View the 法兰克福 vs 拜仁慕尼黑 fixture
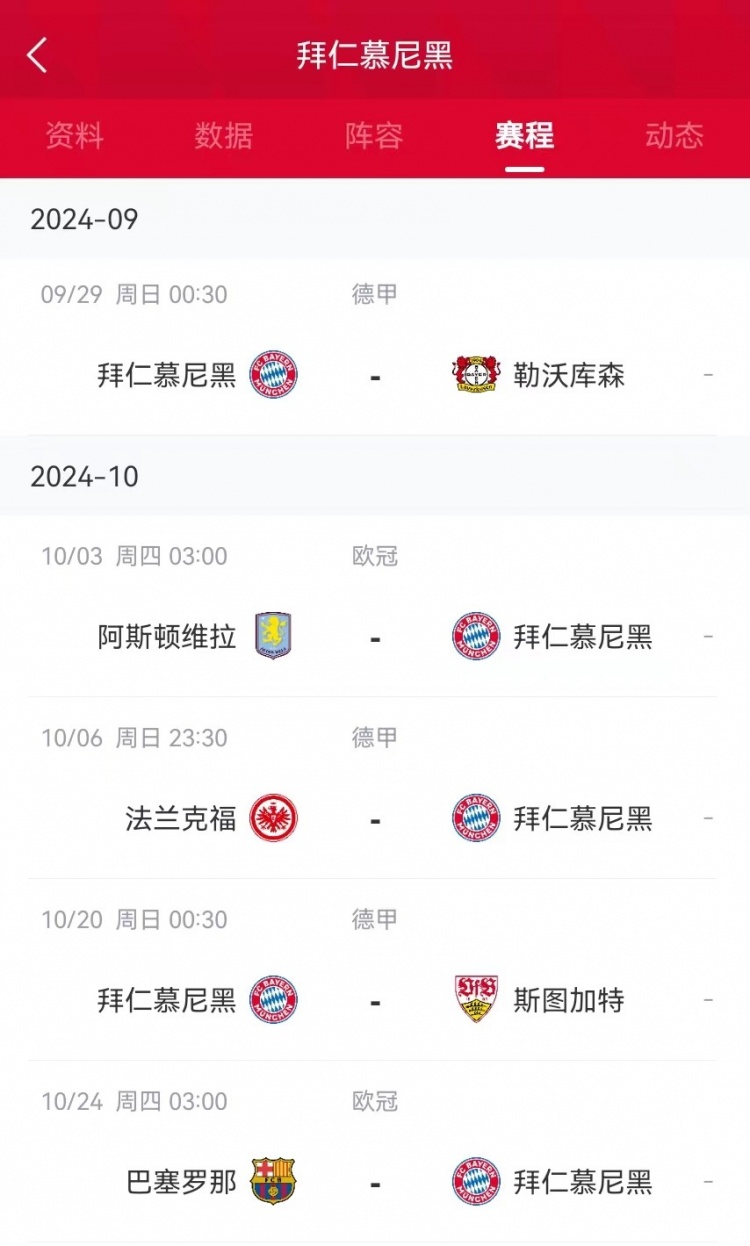Viewport: 750px width, 1246px height. click(375, 788)
